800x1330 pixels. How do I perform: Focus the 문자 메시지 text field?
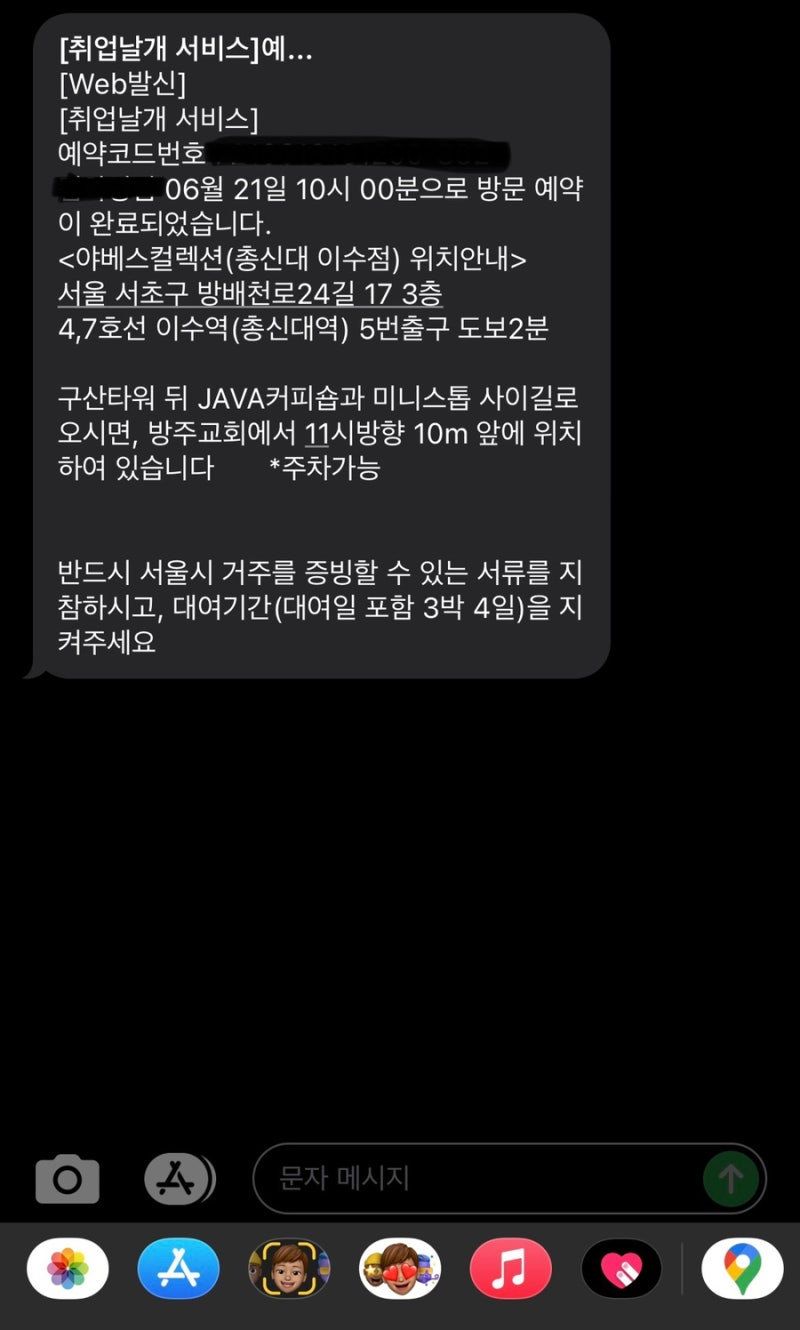(x=478, y=1179)
